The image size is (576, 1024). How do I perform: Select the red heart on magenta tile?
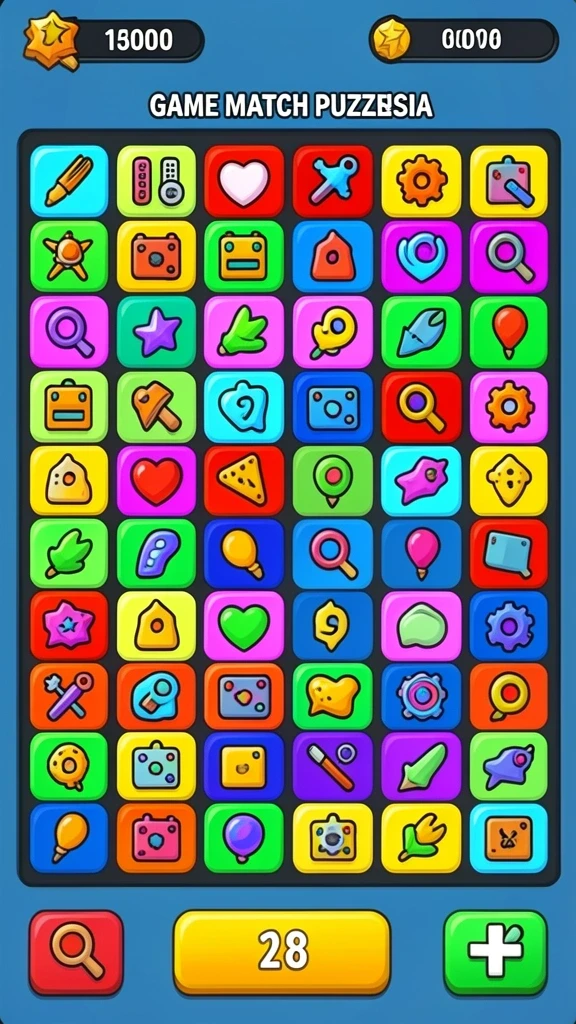(156, 481)
